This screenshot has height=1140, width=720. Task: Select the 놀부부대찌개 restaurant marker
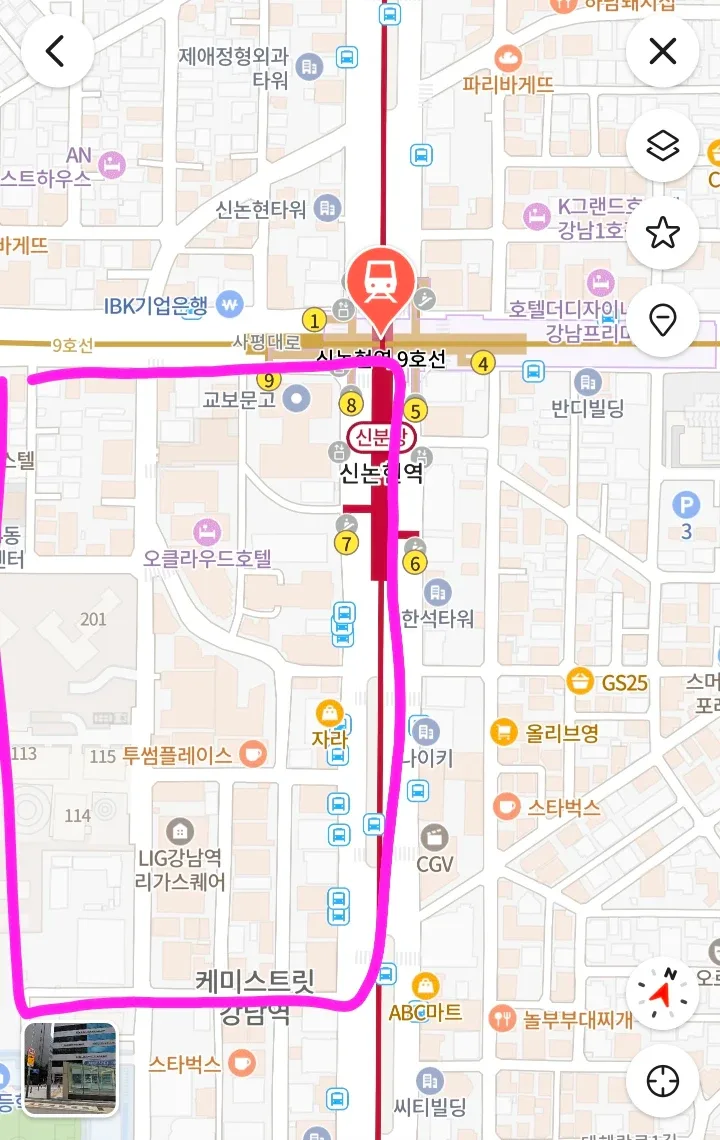pyautogui.click(x=504, y=1019)
